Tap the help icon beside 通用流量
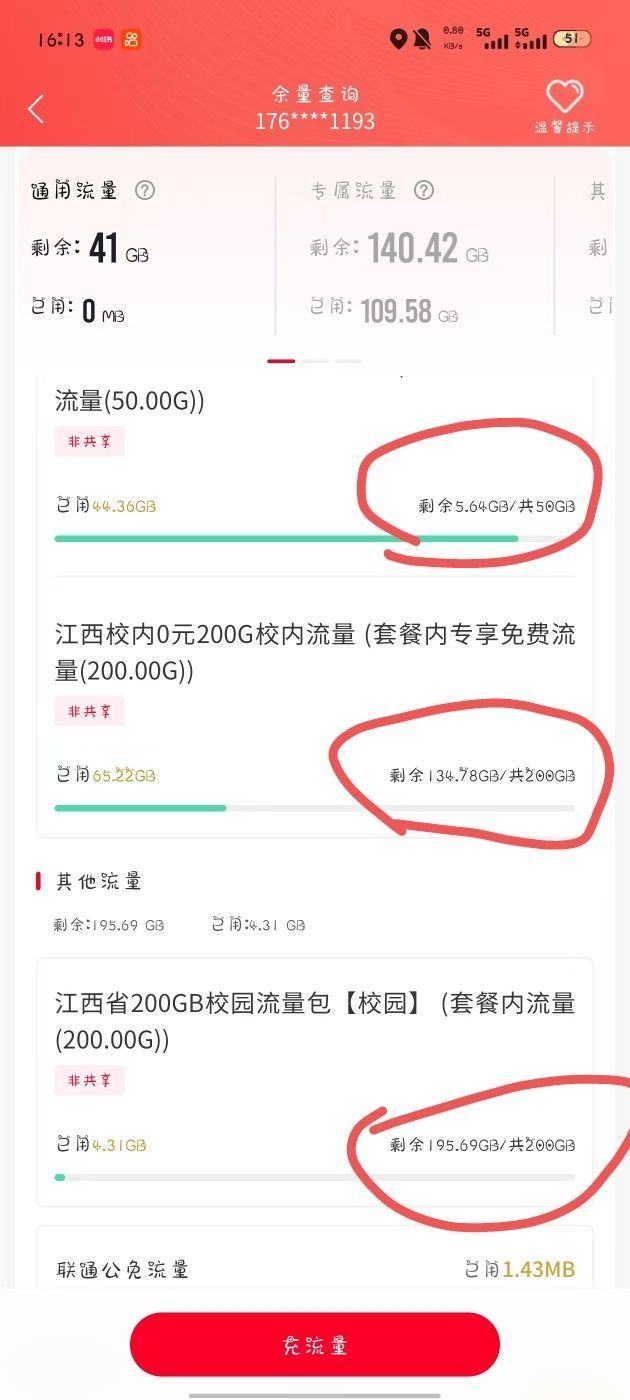Screen dimensions: 630x1400 [145, 190]
